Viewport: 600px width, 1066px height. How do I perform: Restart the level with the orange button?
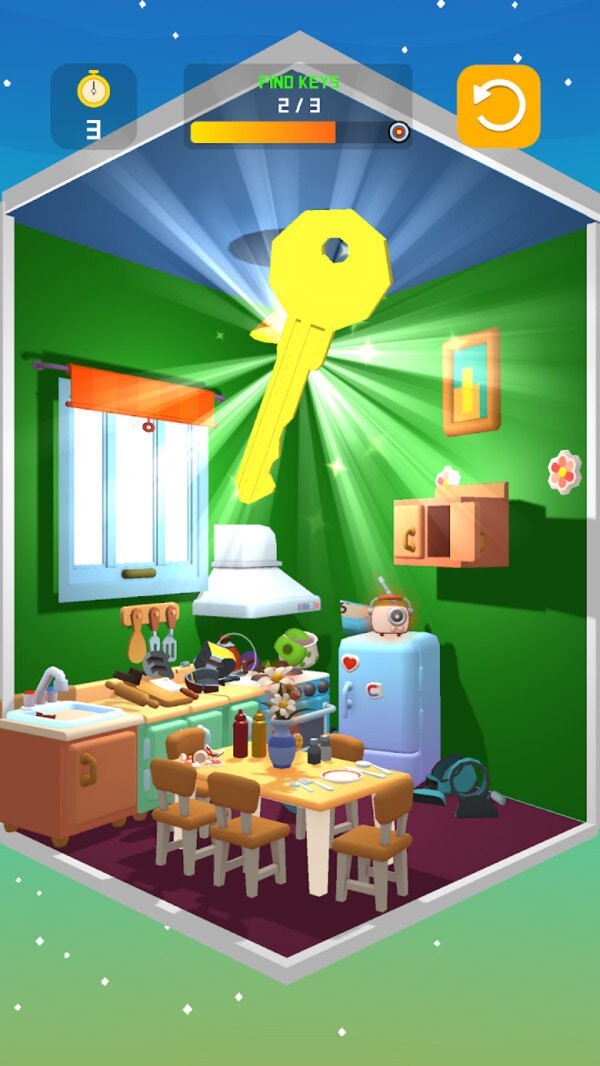pyautogui.click(x=498, y=106)
